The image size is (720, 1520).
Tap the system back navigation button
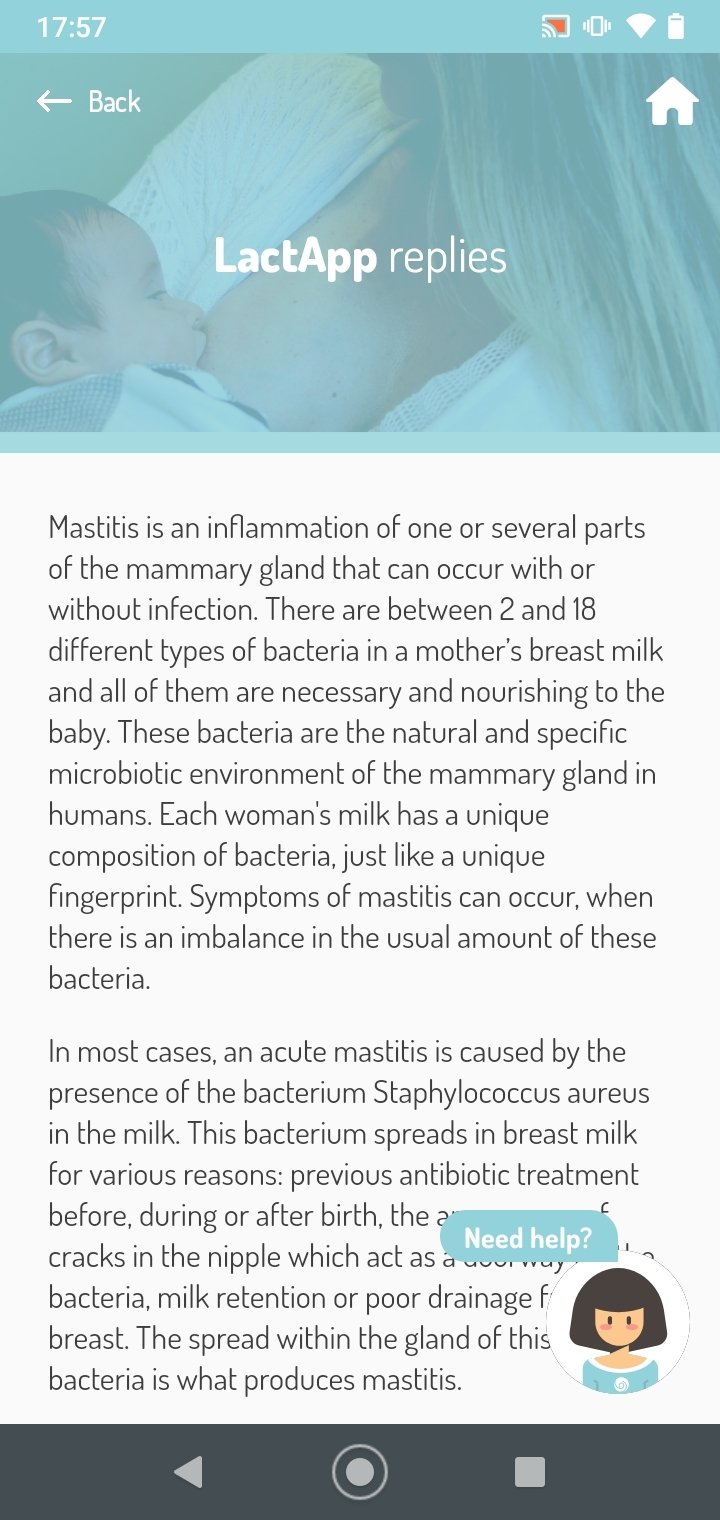tap(188, 1472)
